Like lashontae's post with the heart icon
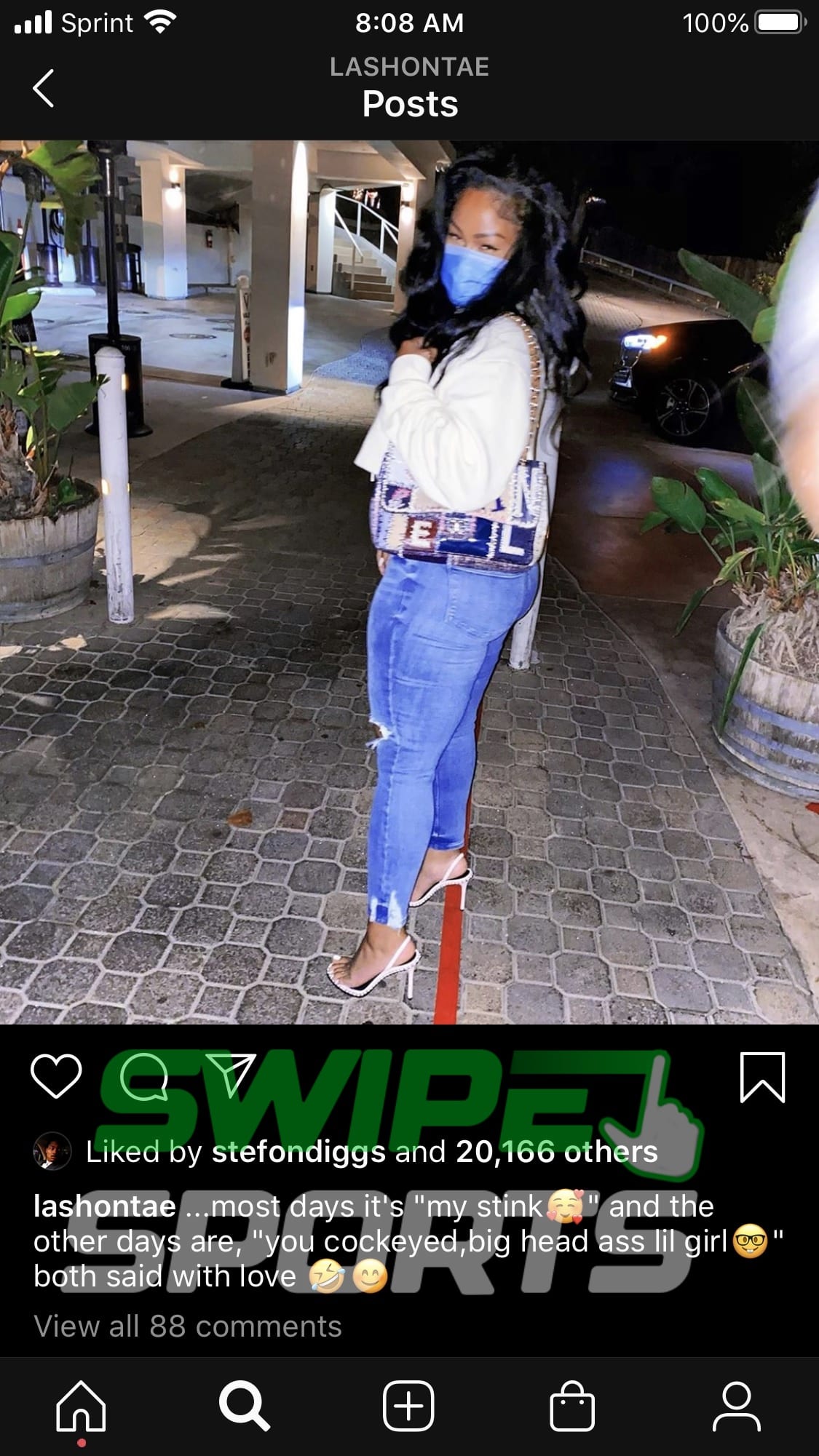Viewport: 819px width, 1456px height. click(x=56, y=1075)
